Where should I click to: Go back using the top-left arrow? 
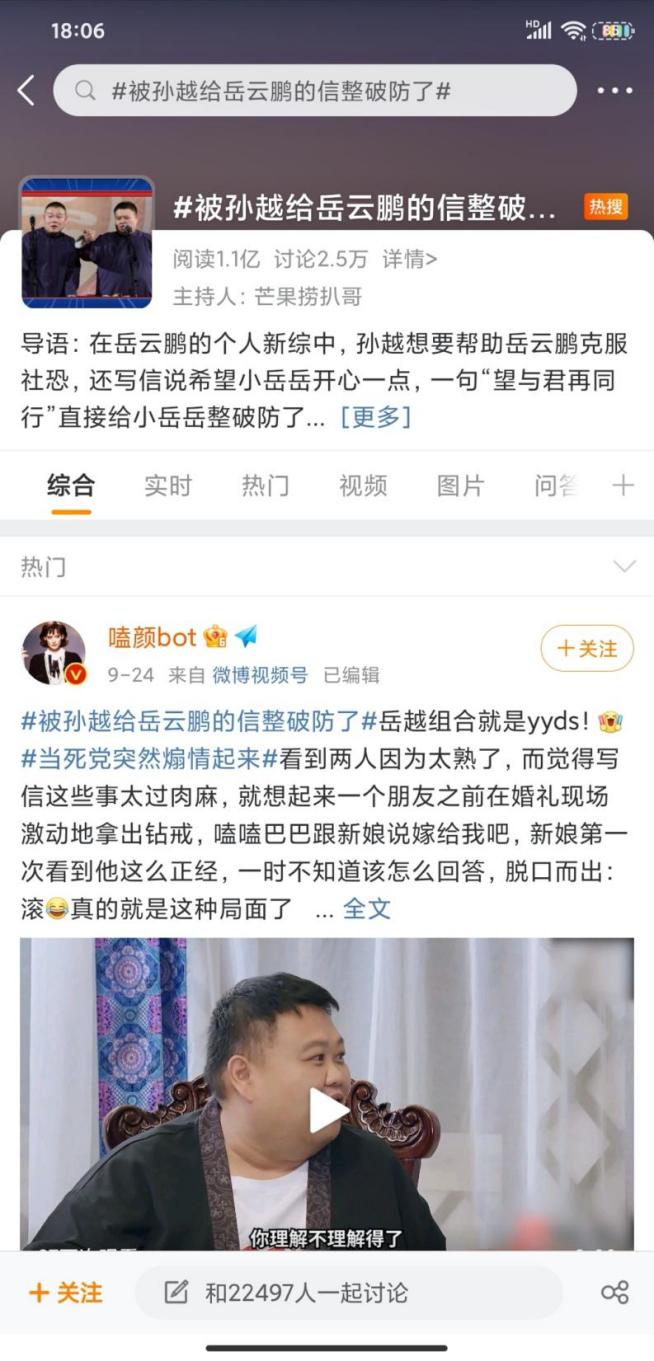26,91
